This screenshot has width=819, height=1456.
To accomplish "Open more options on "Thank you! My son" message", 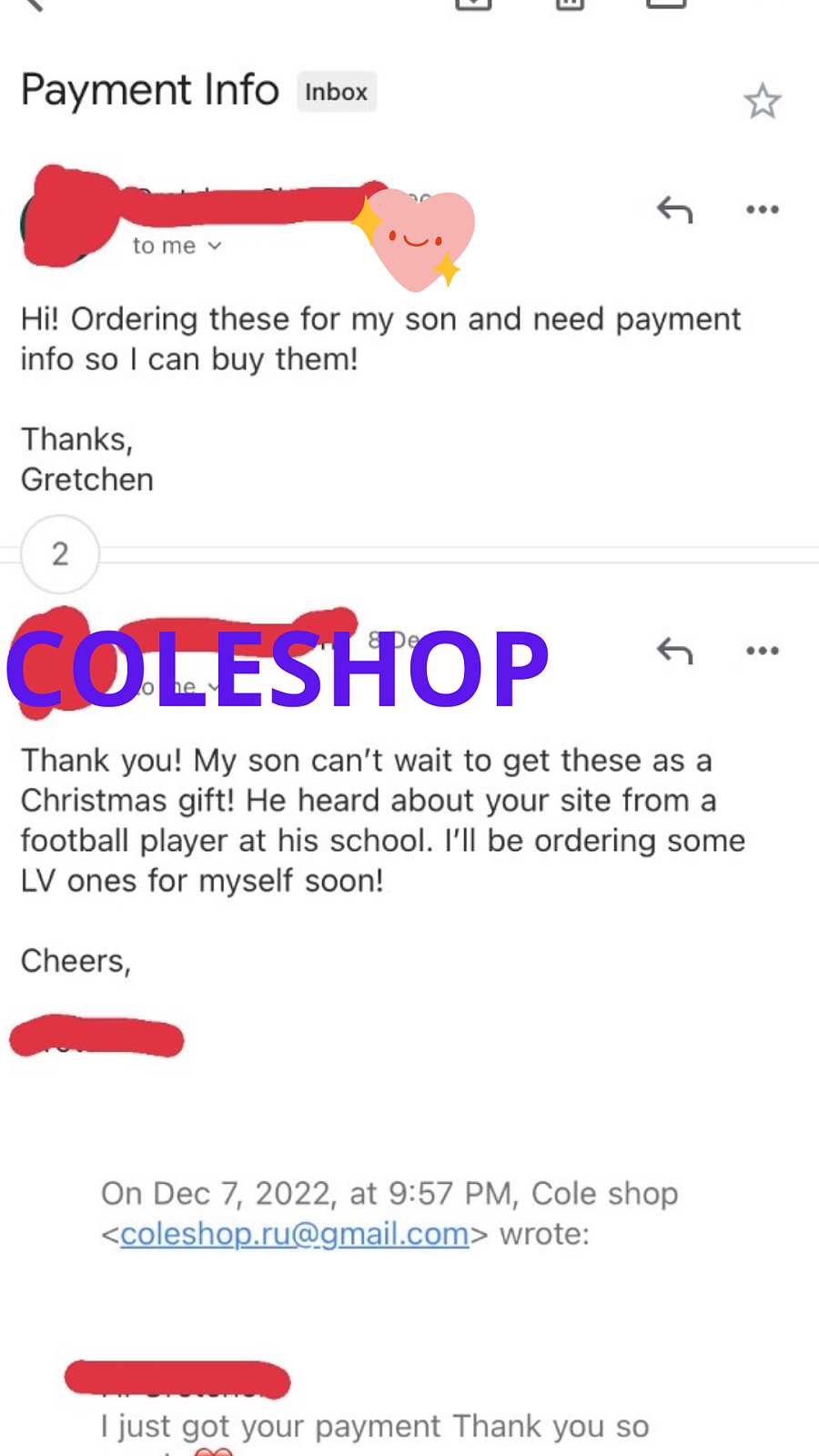I will point(762,651).
